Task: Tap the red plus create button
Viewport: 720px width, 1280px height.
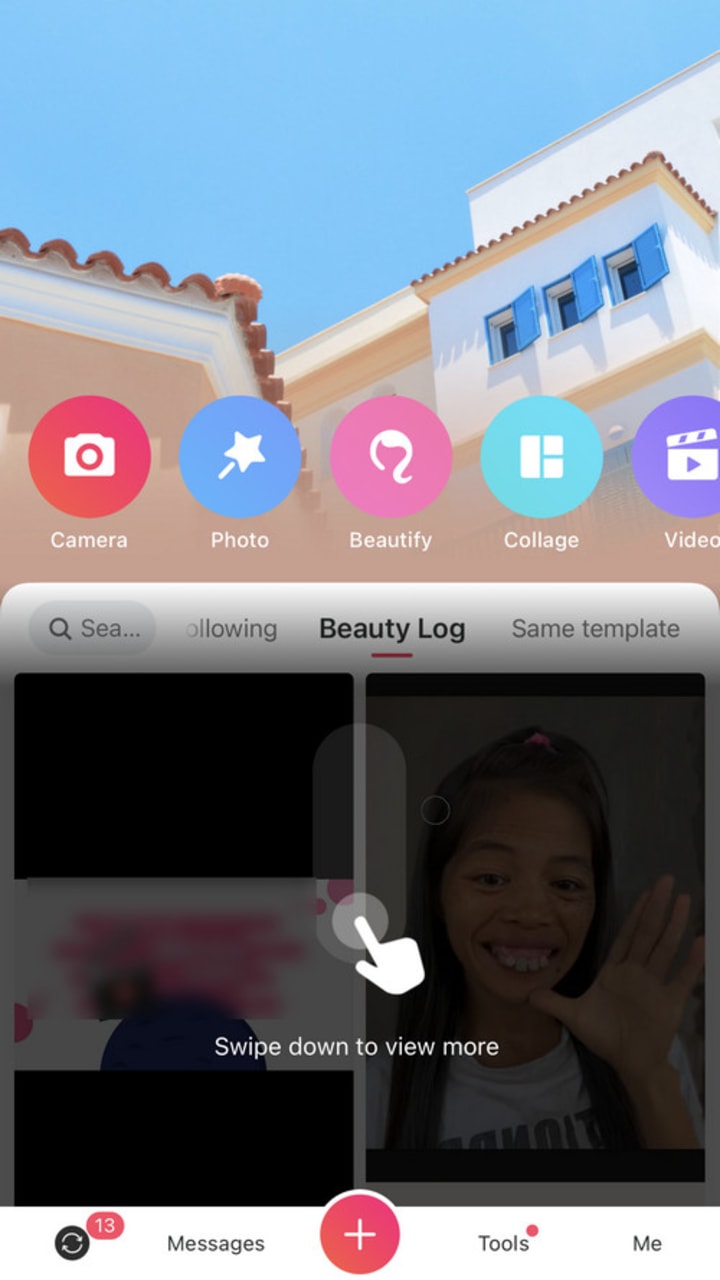Action: tap(360, 1234)
